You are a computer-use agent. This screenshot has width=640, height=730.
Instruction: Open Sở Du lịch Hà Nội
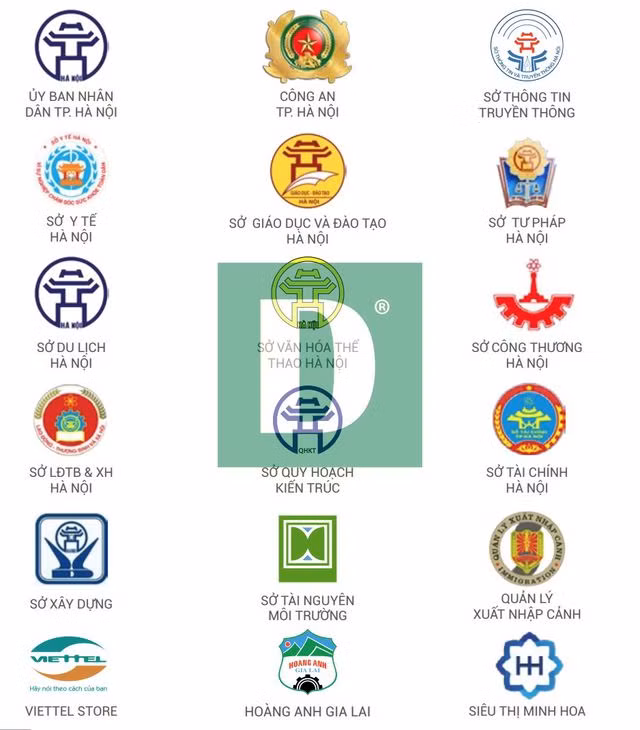[71, 294]
